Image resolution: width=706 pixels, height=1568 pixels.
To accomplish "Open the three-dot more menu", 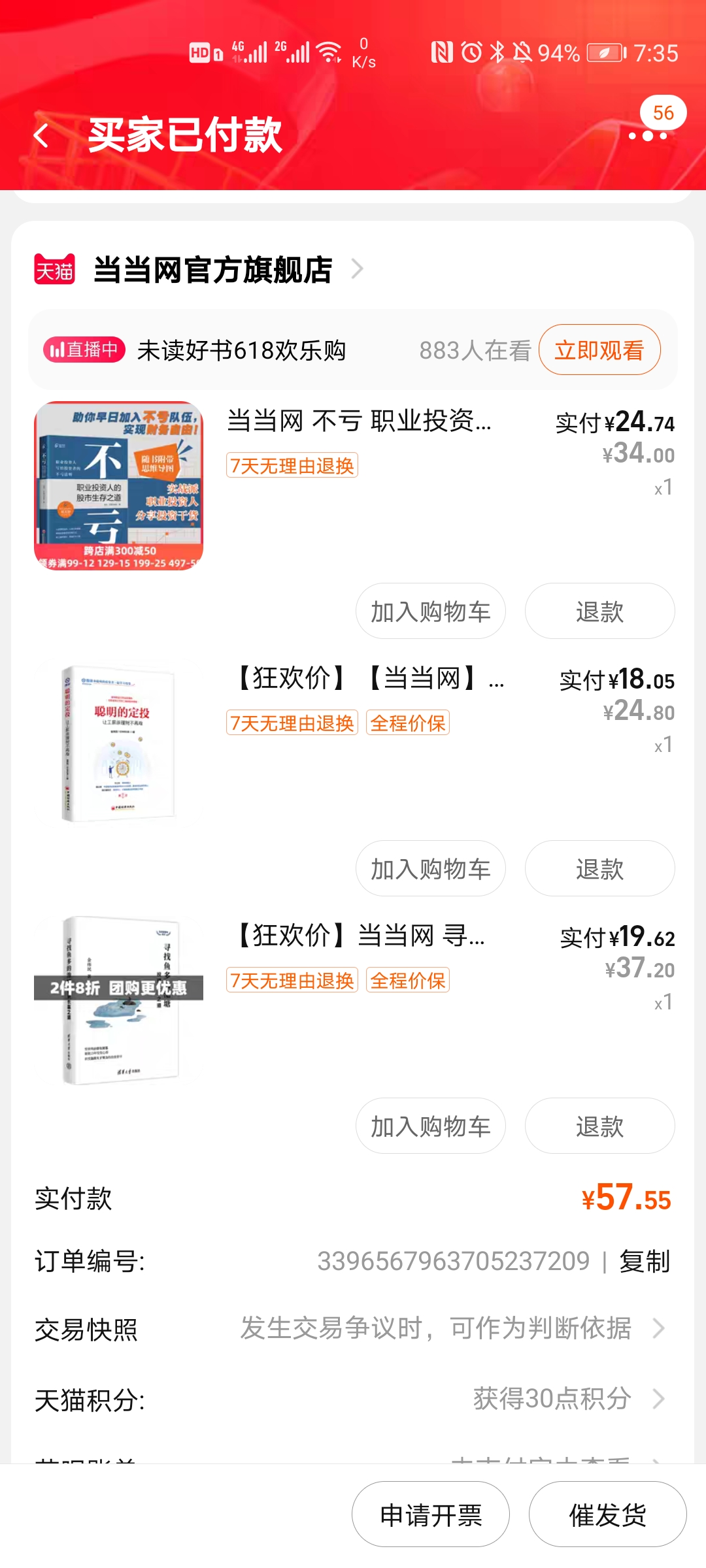I will click(x=647, y=135).
